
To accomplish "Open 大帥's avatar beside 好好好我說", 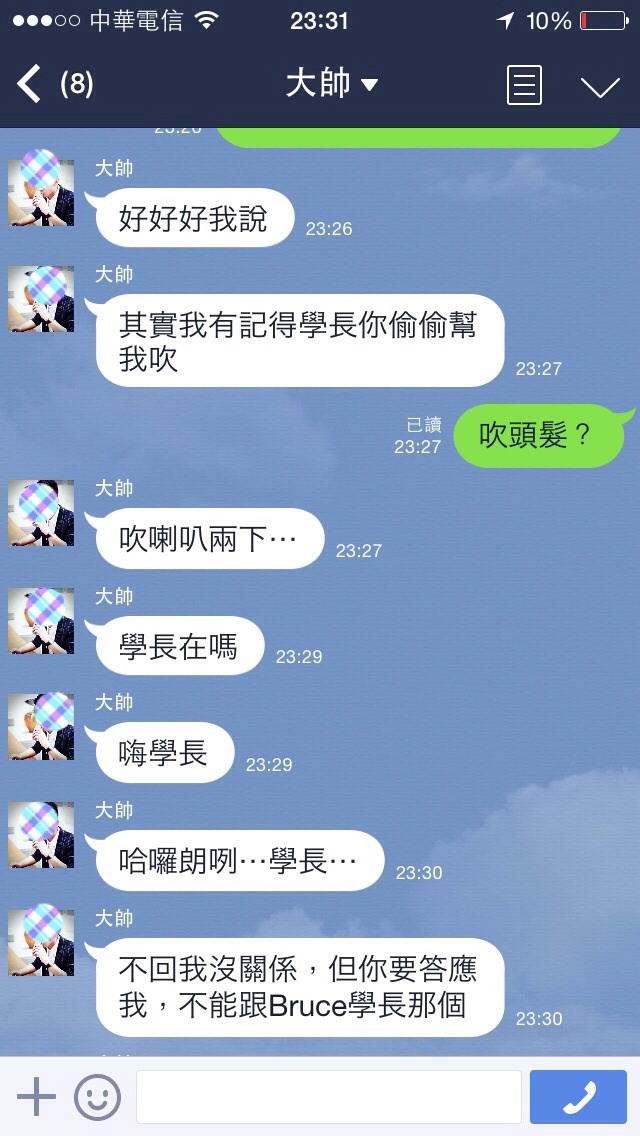I will pos(41,192).
